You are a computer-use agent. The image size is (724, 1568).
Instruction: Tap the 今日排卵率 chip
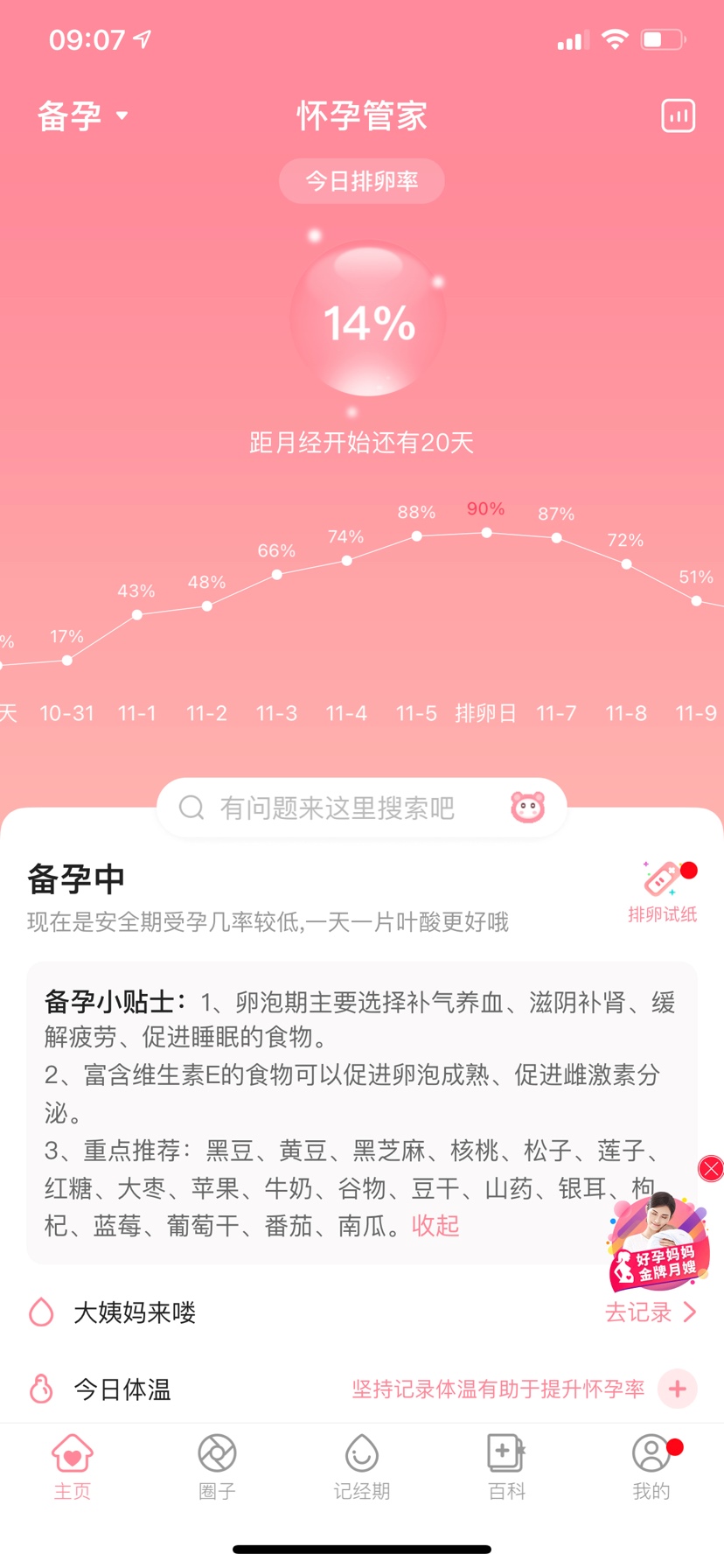pyautogui.click(x=362, y=181)
